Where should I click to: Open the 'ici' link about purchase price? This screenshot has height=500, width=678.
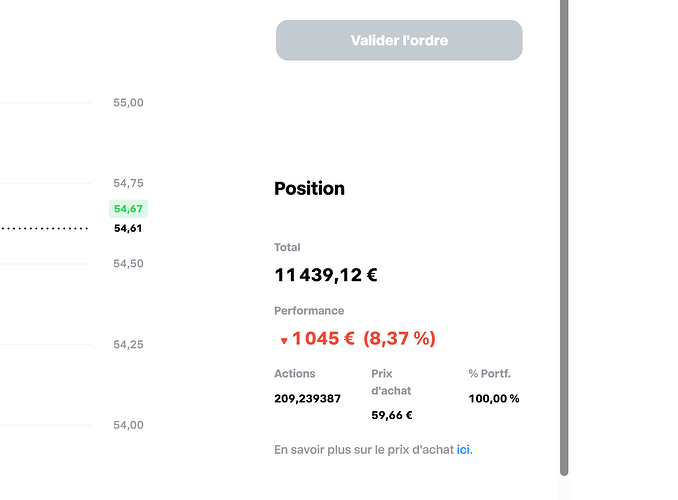point(463,450)
